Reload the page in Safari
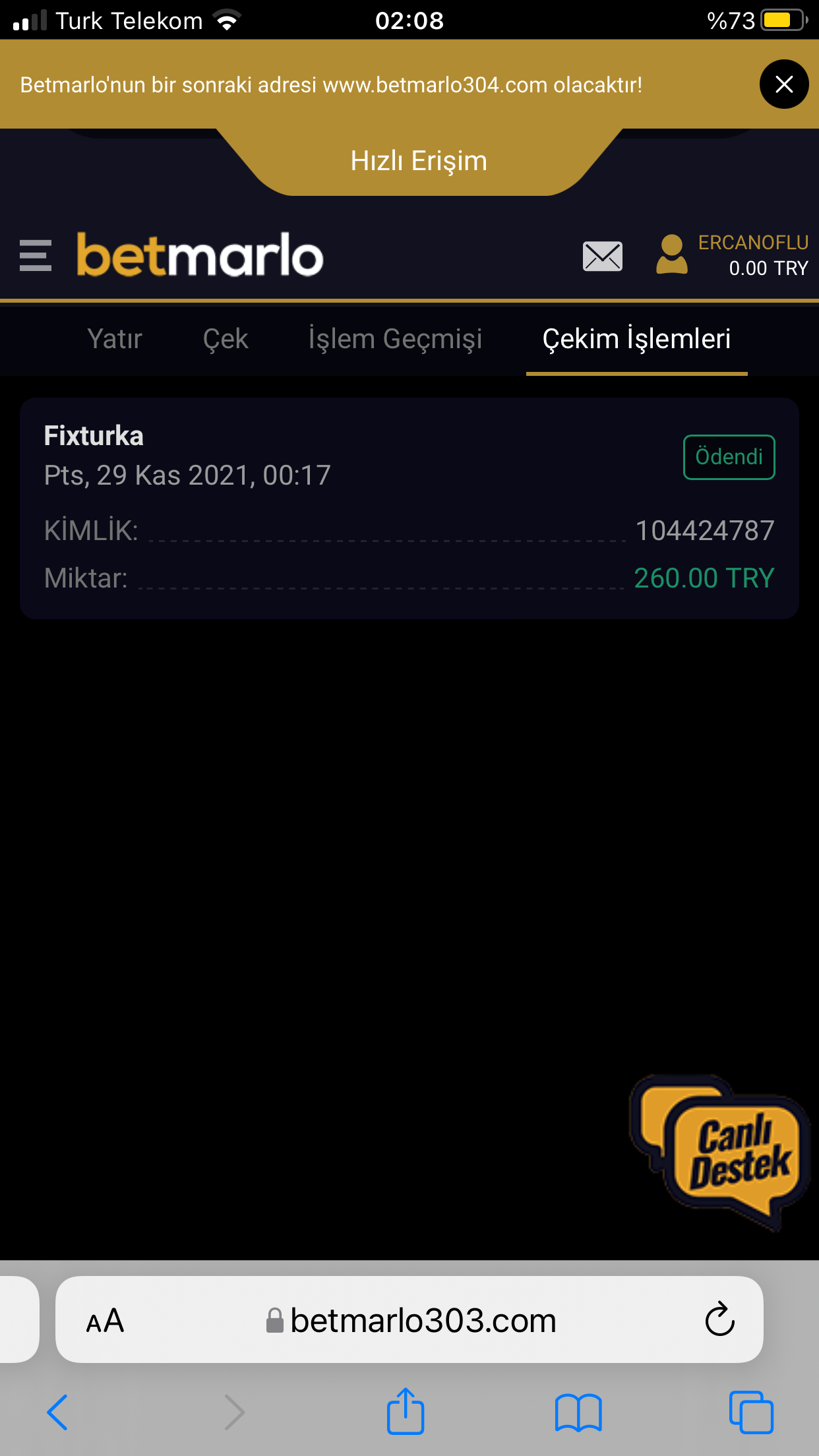The image size is (819, 1456). point(719,1320)
